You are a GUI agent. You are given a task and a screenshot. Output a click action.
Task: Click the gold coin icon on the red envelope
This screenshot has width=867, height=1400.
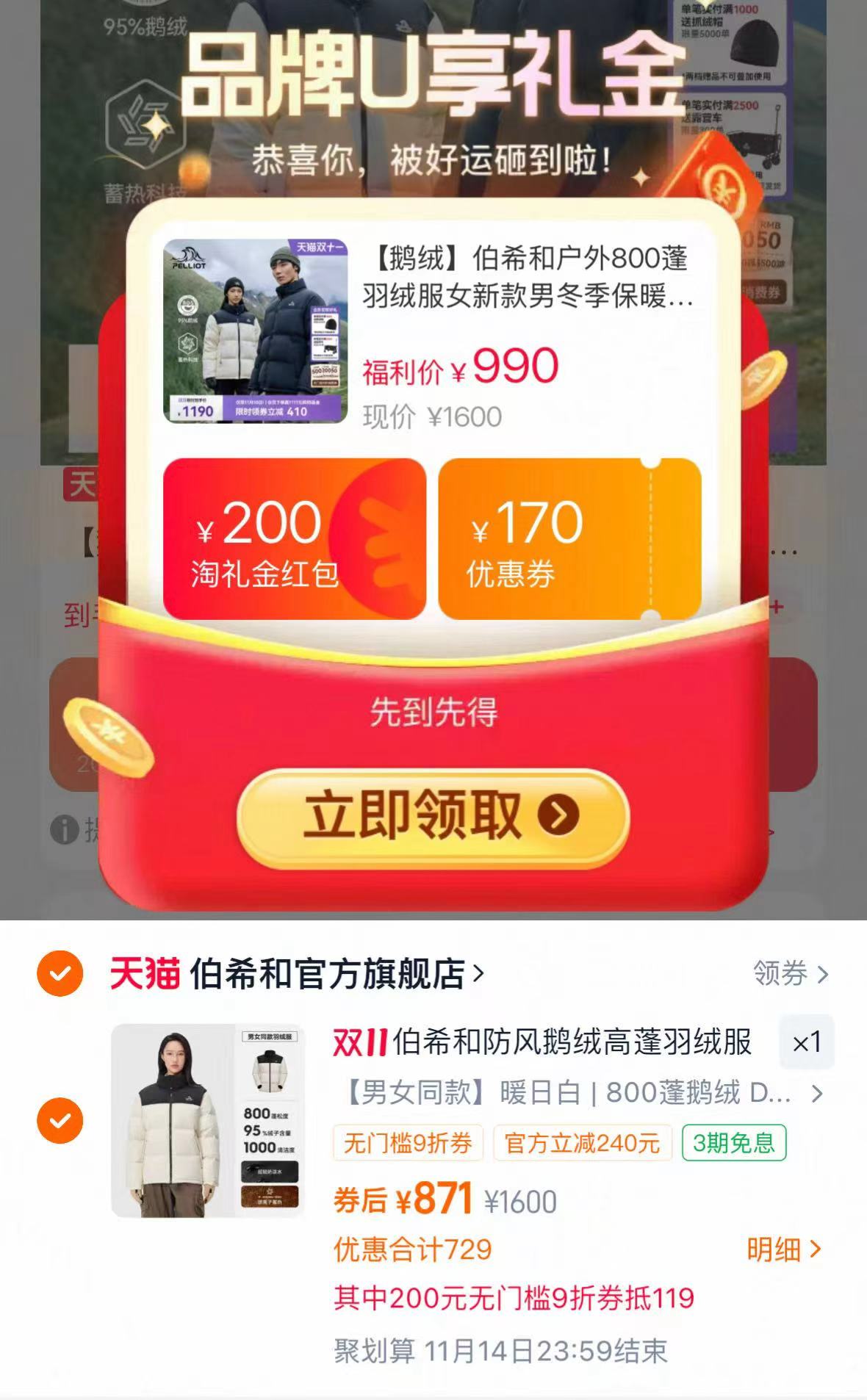coord(110,737)
